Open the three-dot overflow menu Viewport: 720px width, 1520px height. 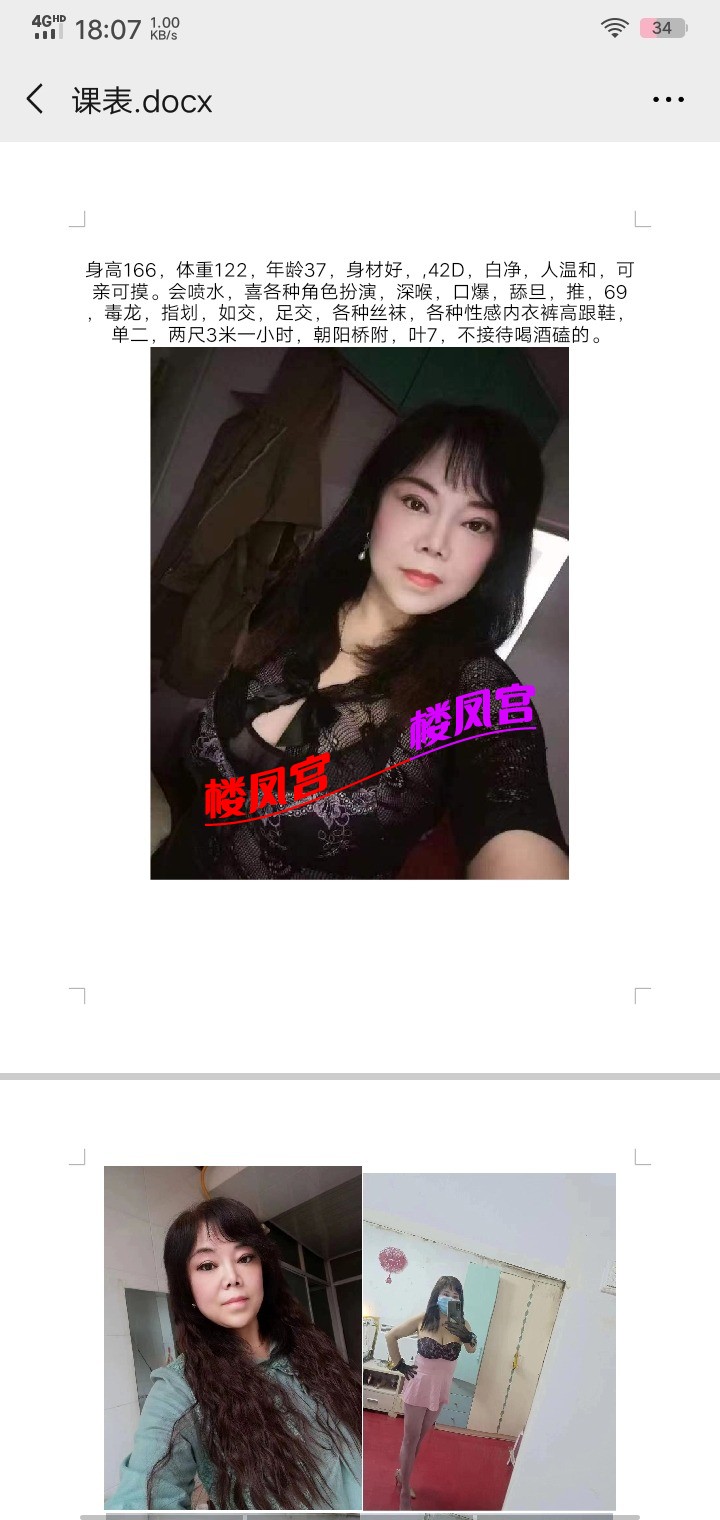667,99
